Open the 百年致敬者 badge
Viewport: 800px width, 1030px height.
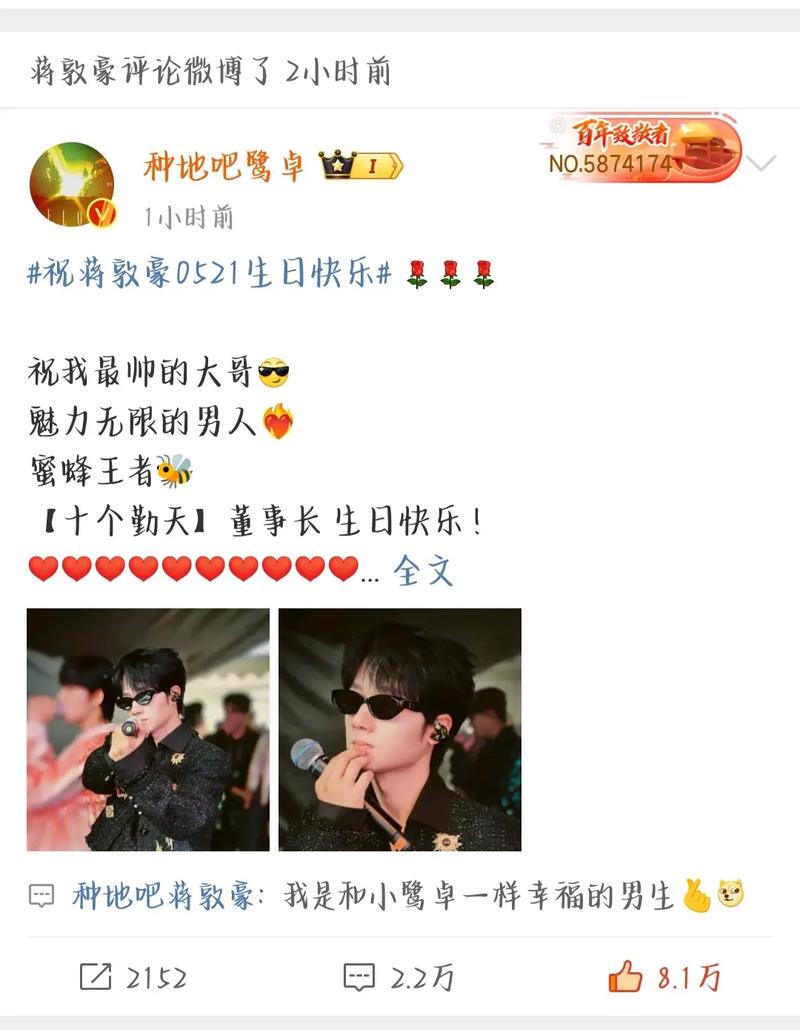pos(645,149)
